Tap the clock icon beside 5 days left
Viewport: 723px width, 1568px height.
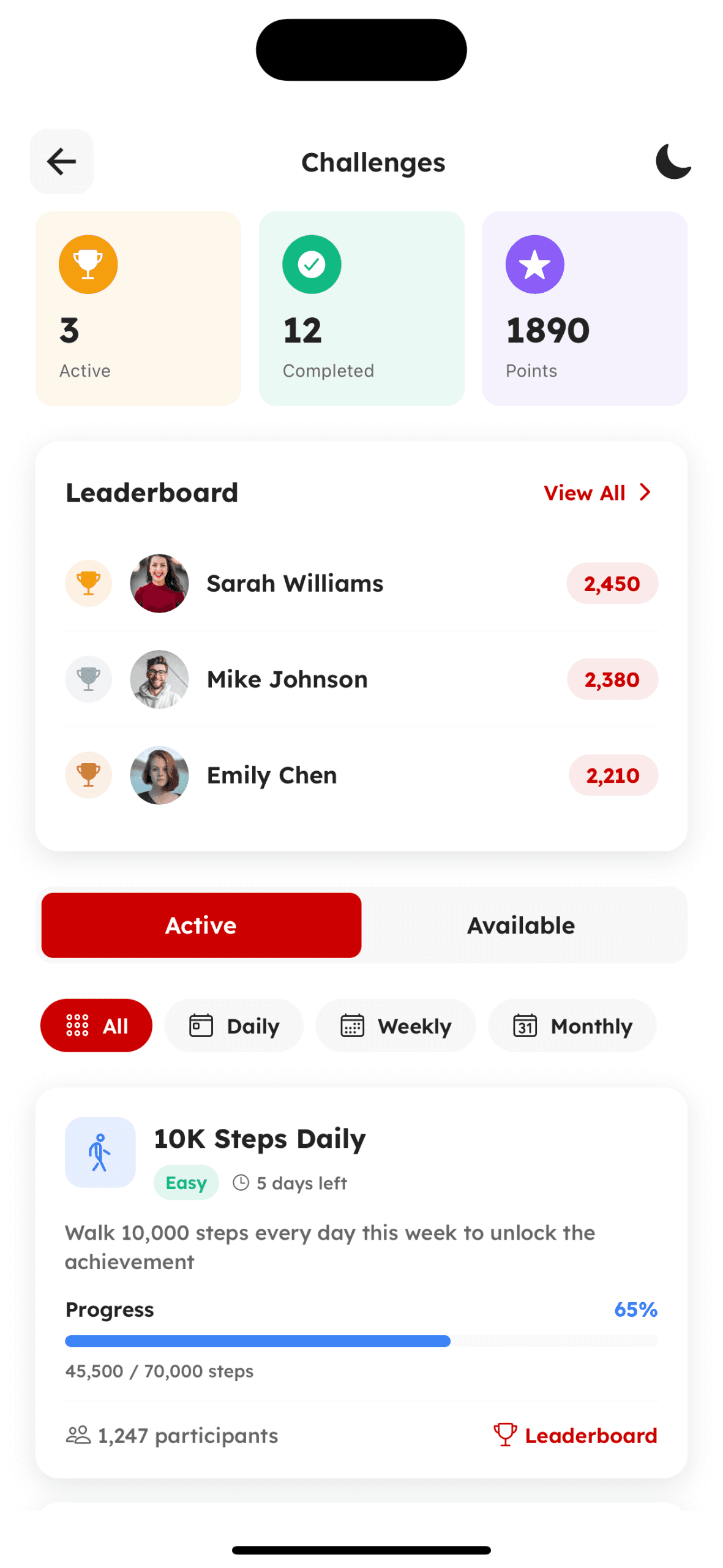coord(240,1183)
